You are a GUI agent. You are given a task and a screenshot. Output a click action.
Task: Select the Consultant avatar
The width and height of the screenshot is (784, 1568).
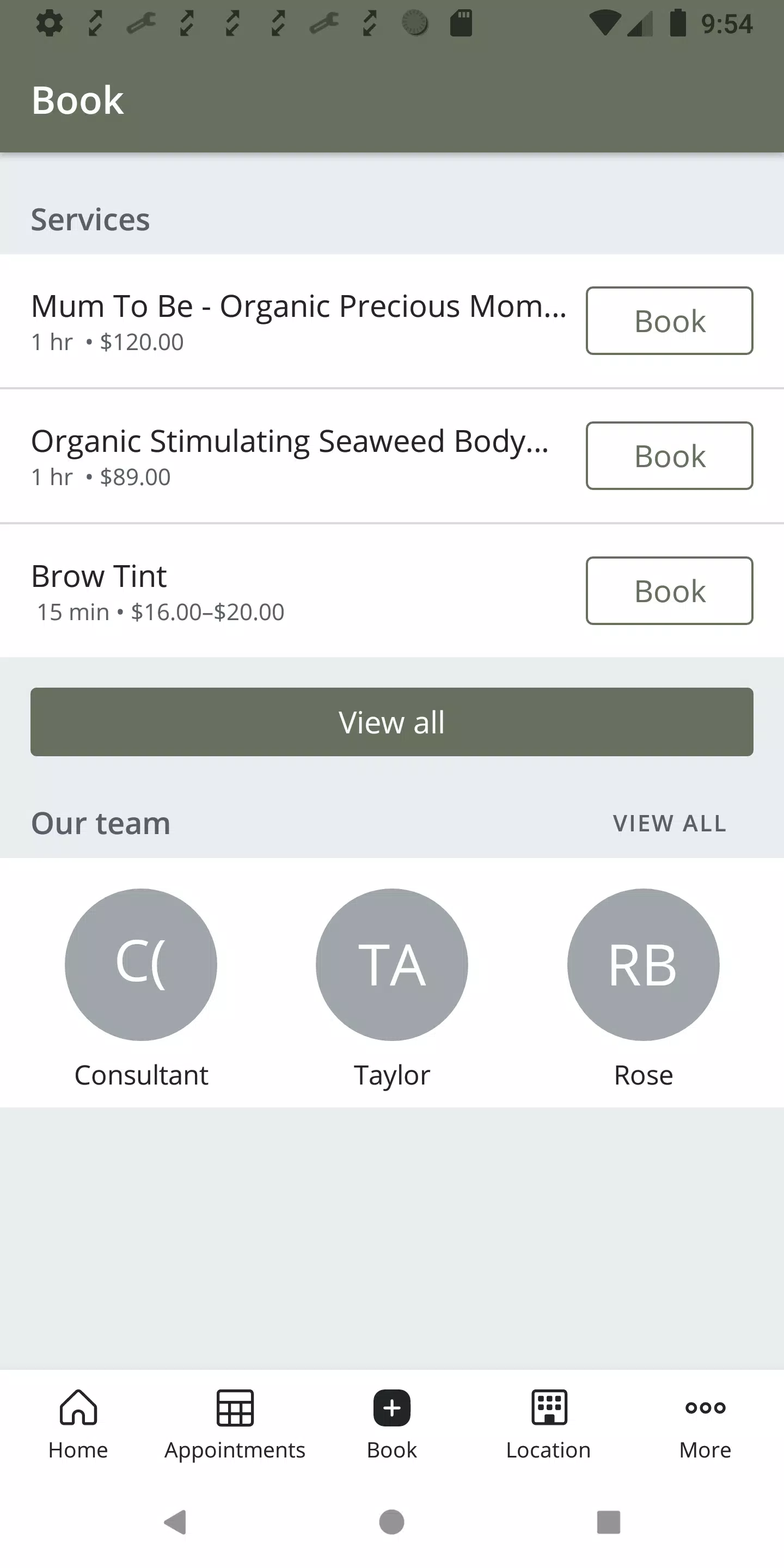click(x=140, y=964)
